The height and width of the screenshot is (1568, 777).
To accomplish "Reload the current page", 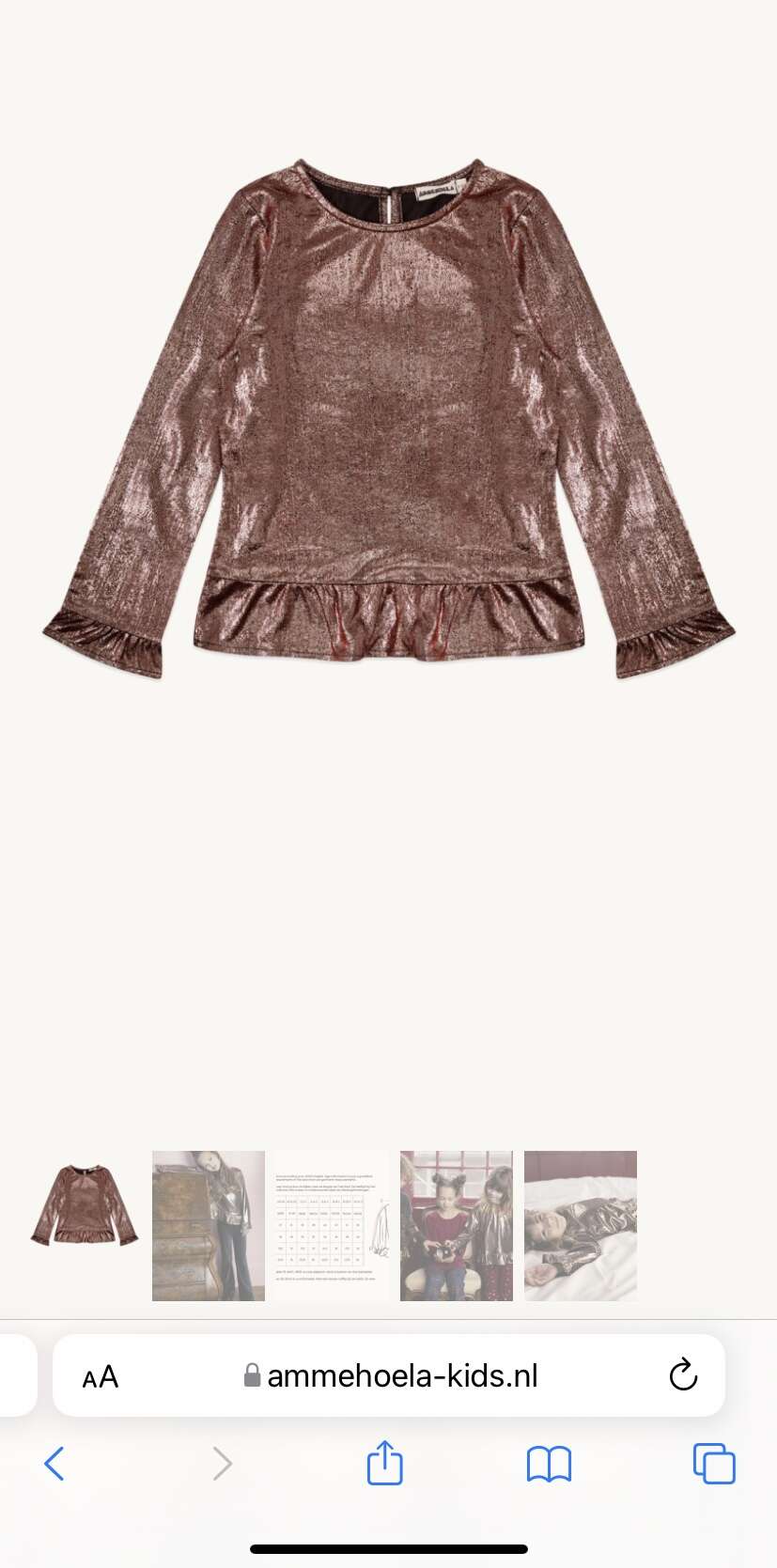I will [683, 1375].
